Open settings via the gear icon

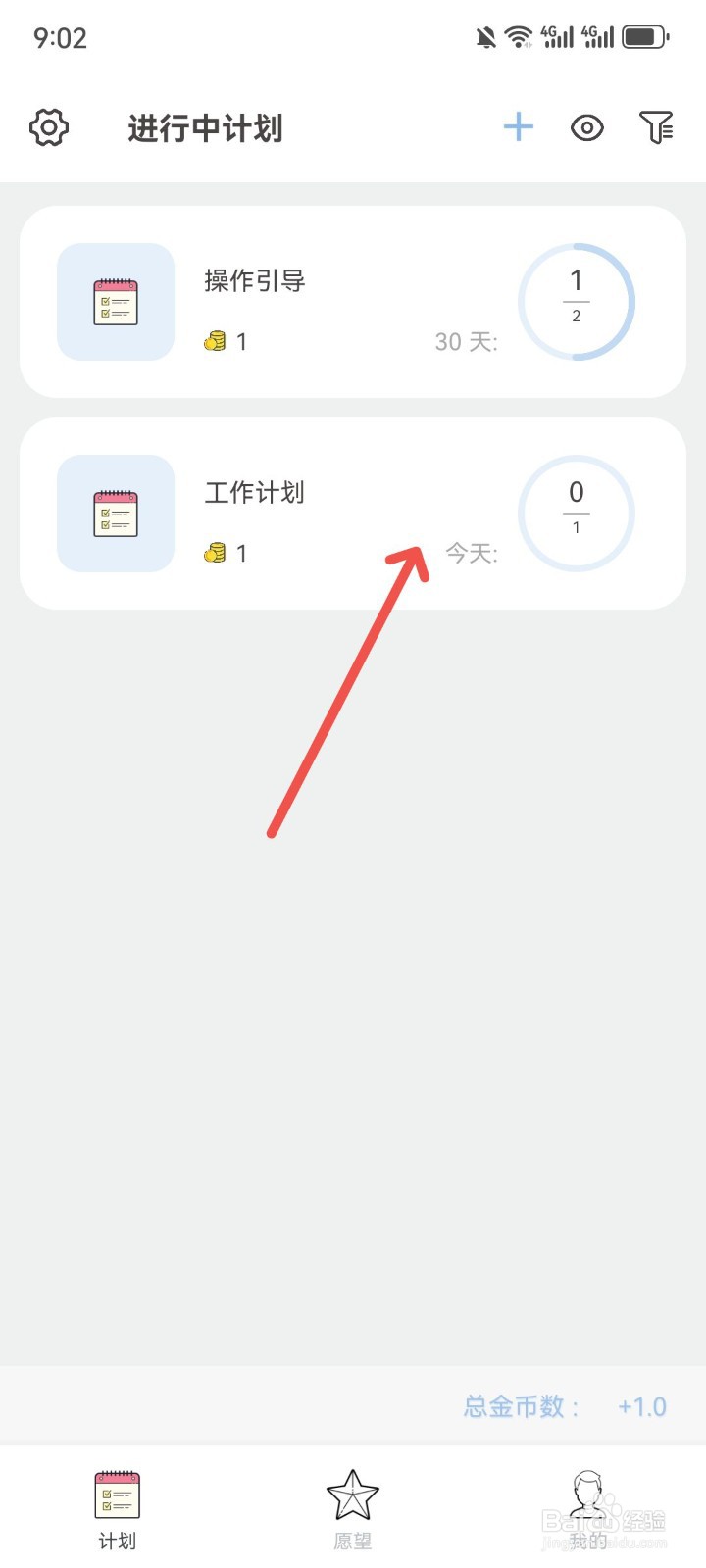pyautogui.click(x=48, y=127)
